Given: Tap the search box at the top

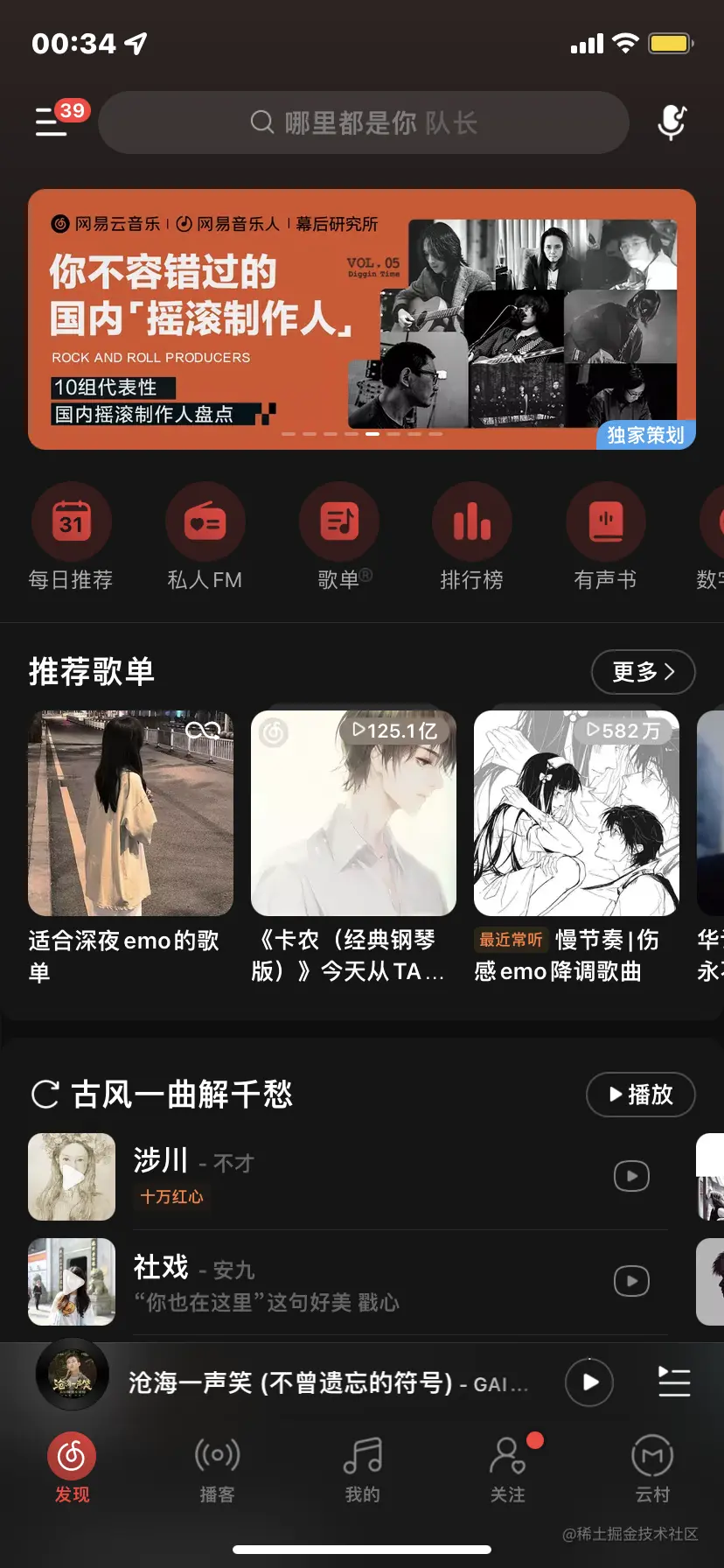Looking at the screenshot, I should (x=364, y=122).
